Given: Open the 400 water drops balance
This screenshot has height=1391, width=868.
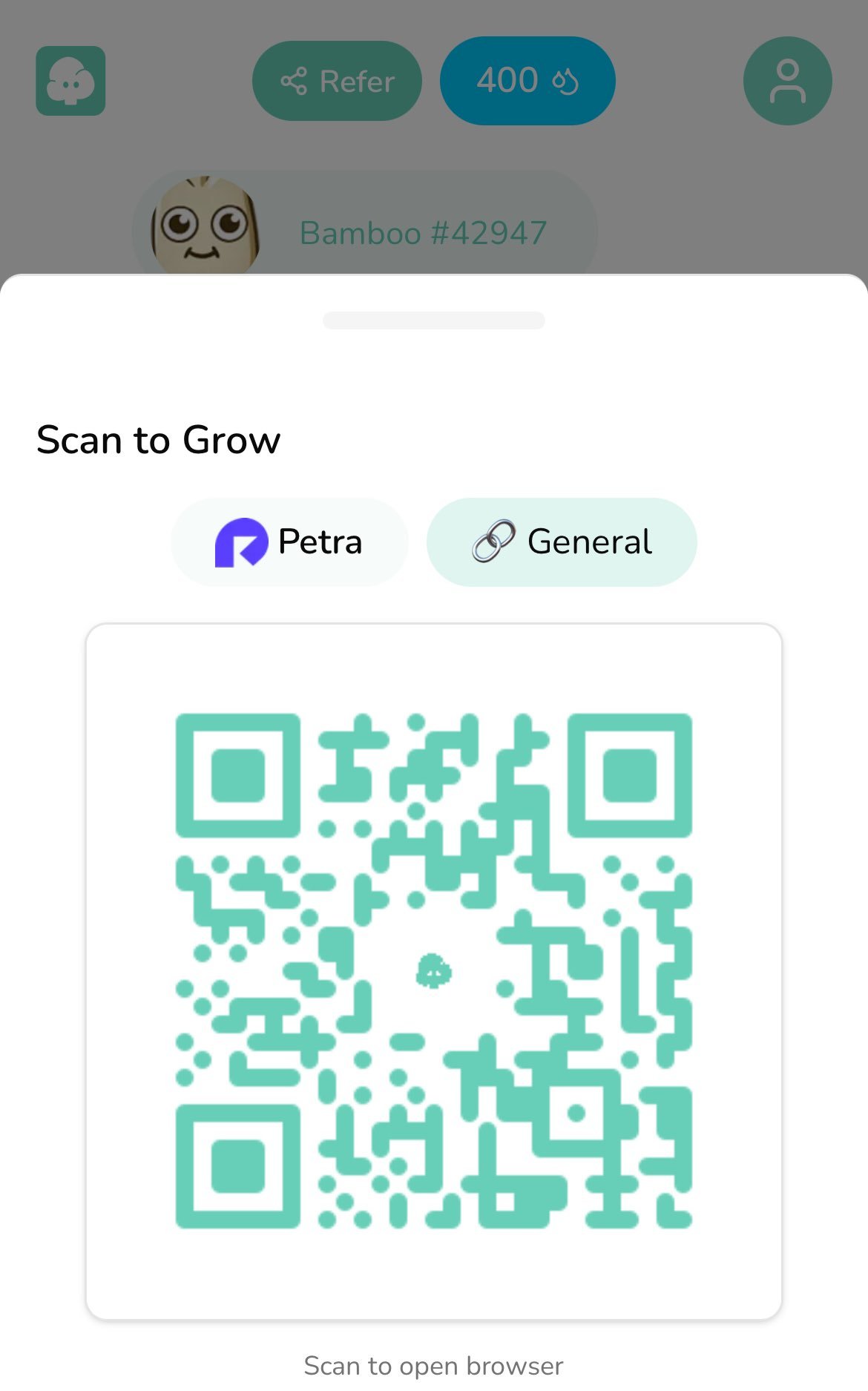Looking at the screenshot, I should [527, 81].
